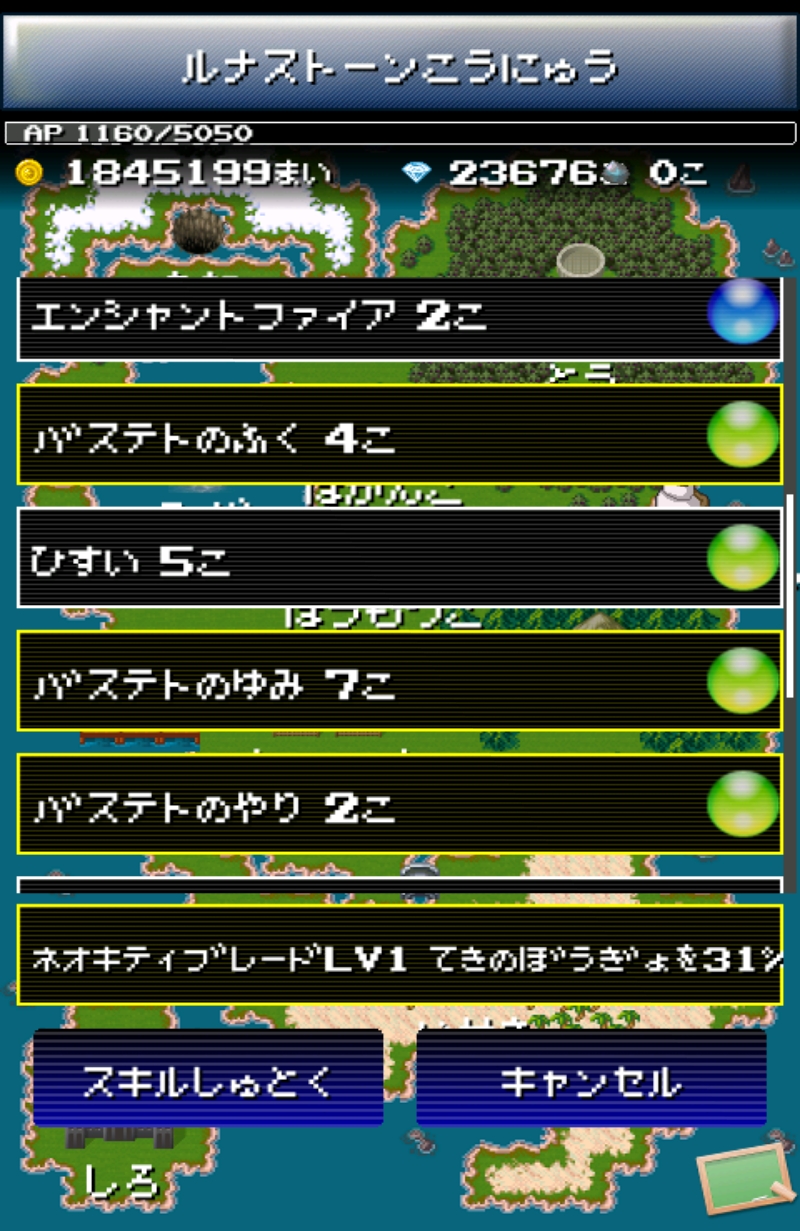The width and height of the screenshot is (800, 1231).
Task: Select the バステトのふく 4こ row
Action: coord(399,435)
